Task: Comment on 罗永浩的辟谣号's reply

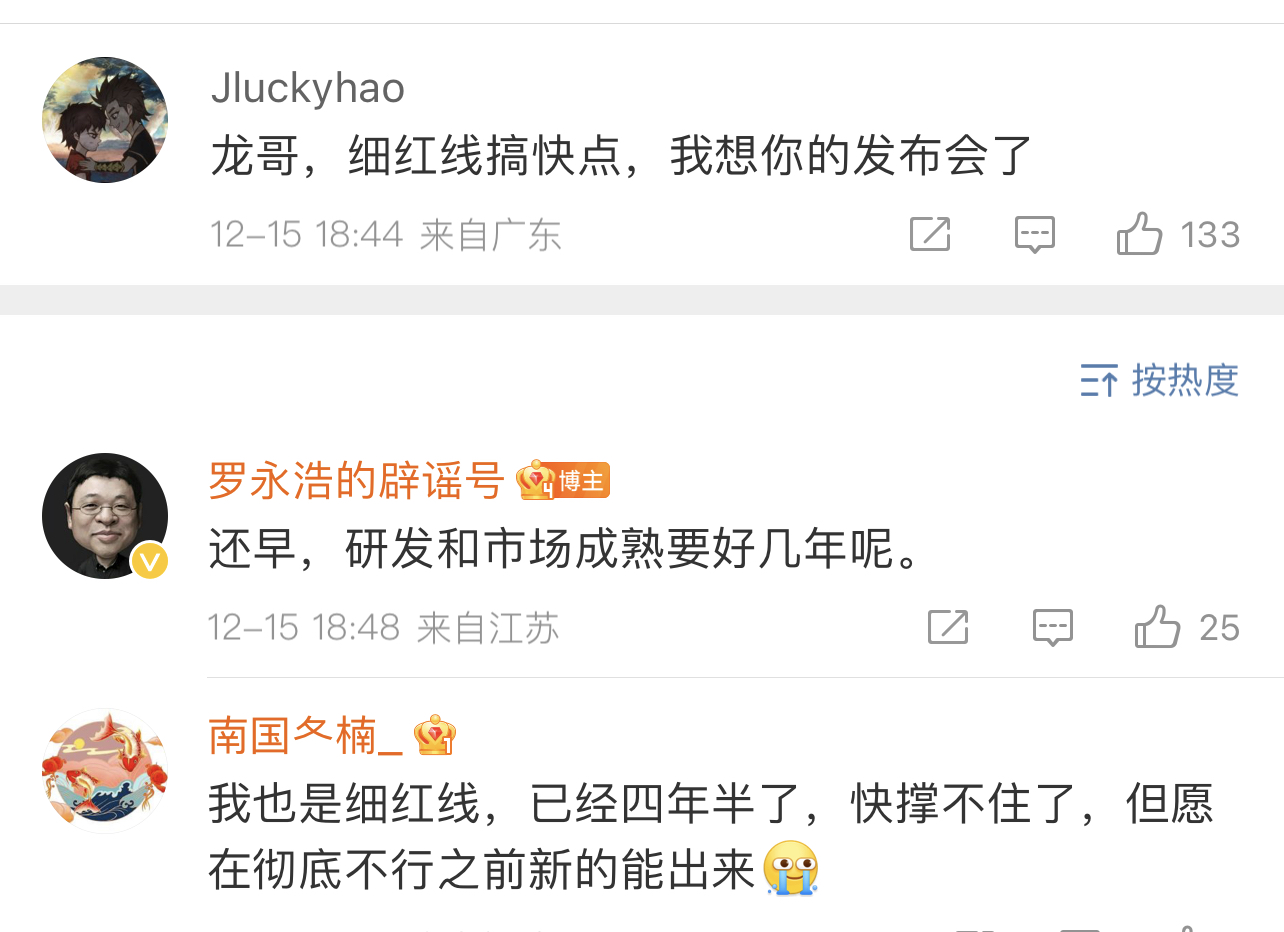Action: [x=1052, y=628]
